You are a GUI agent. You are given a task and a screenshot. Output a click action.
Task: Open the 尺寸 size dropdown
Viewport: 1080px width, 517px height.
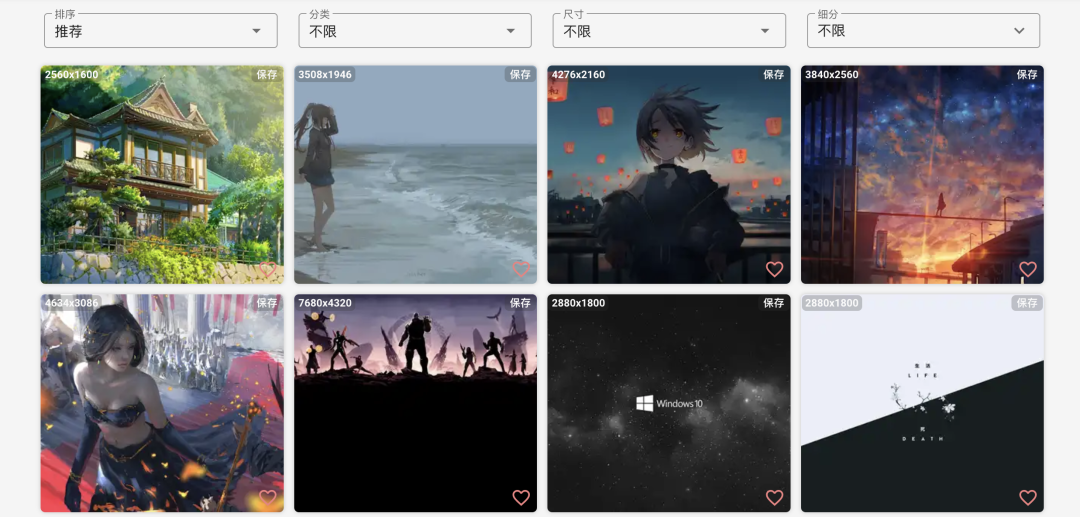click(668, 31)
